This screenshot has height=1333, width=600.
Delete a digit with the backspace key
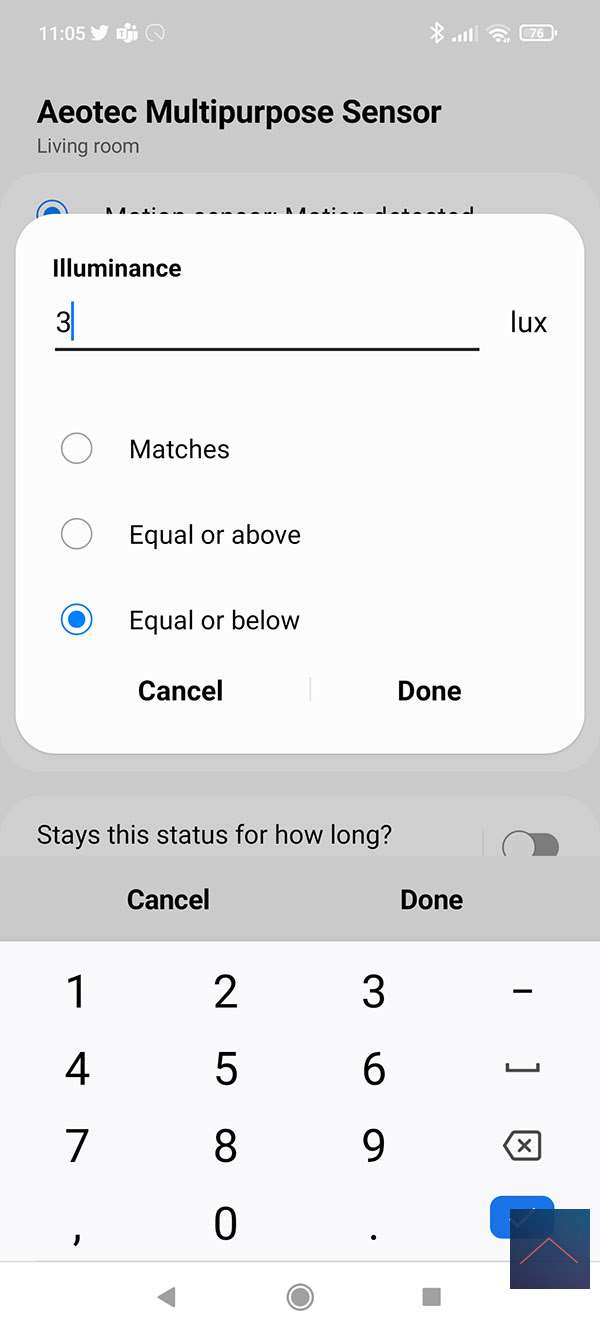coord(522,1146)
